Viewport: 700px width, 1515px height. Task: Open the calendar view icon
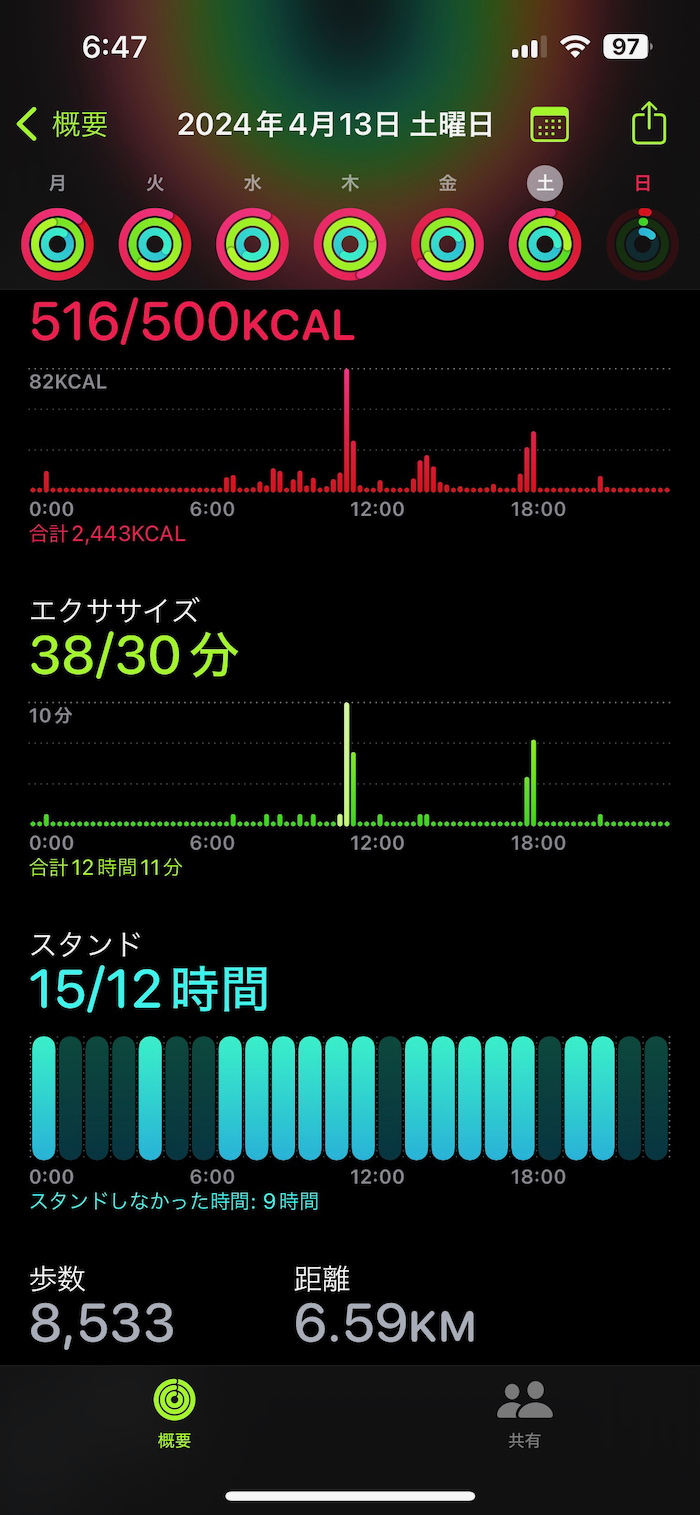[x=549, y=125]
